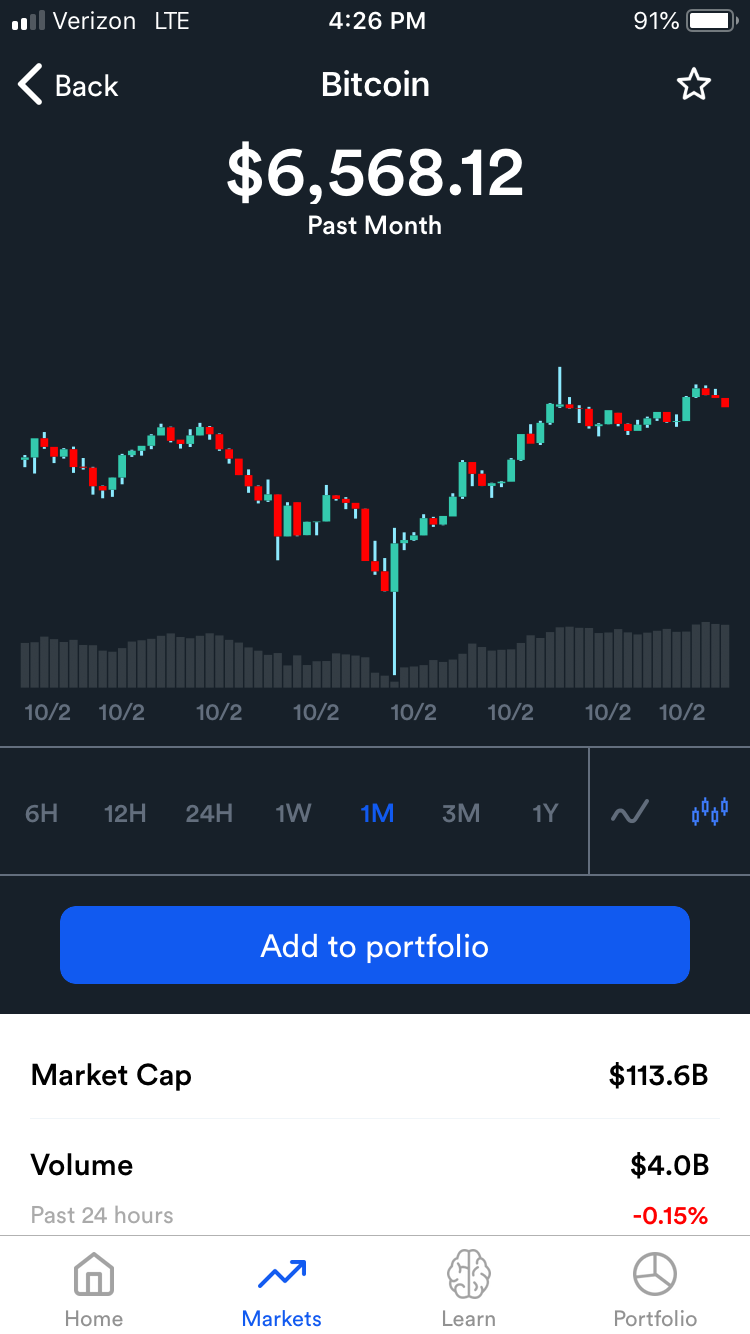
Task: Choose the 1W time range
Action: click(x=293, y=813)
